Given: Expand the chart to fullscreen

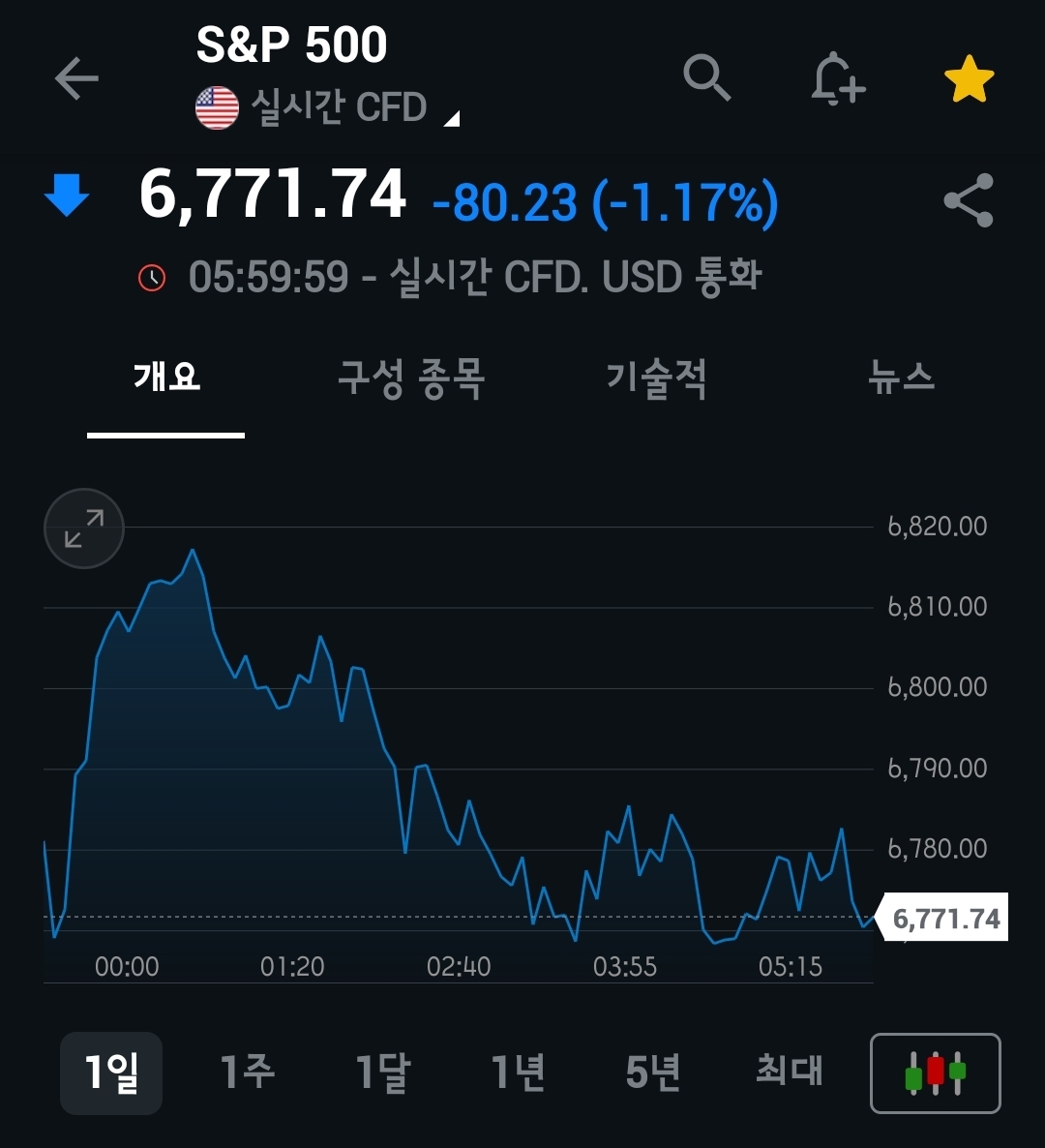Looking at the screenshot, I should (84, 529).
